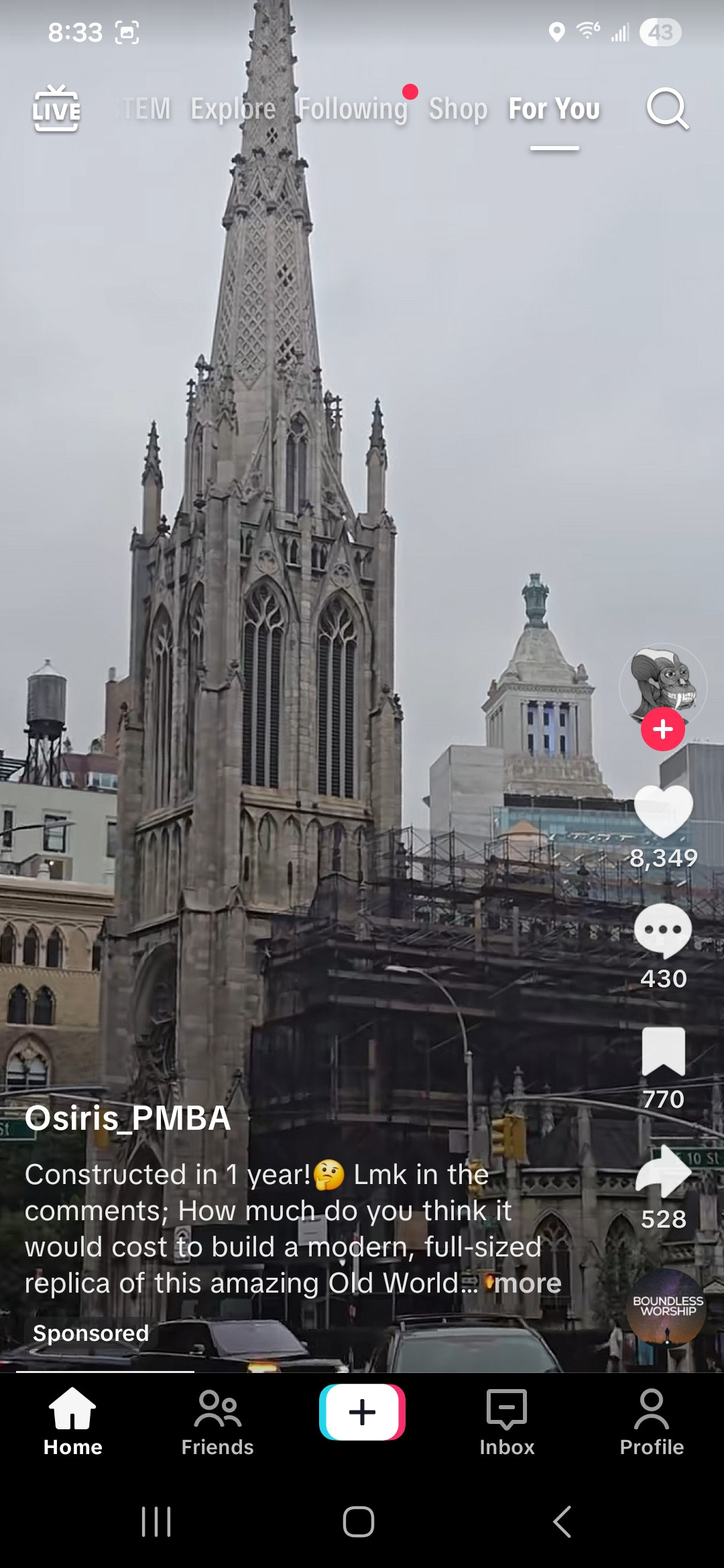Tap the system back button
The width and height of the screenshot is (724, 1568).
click(x=562, y=1522)
